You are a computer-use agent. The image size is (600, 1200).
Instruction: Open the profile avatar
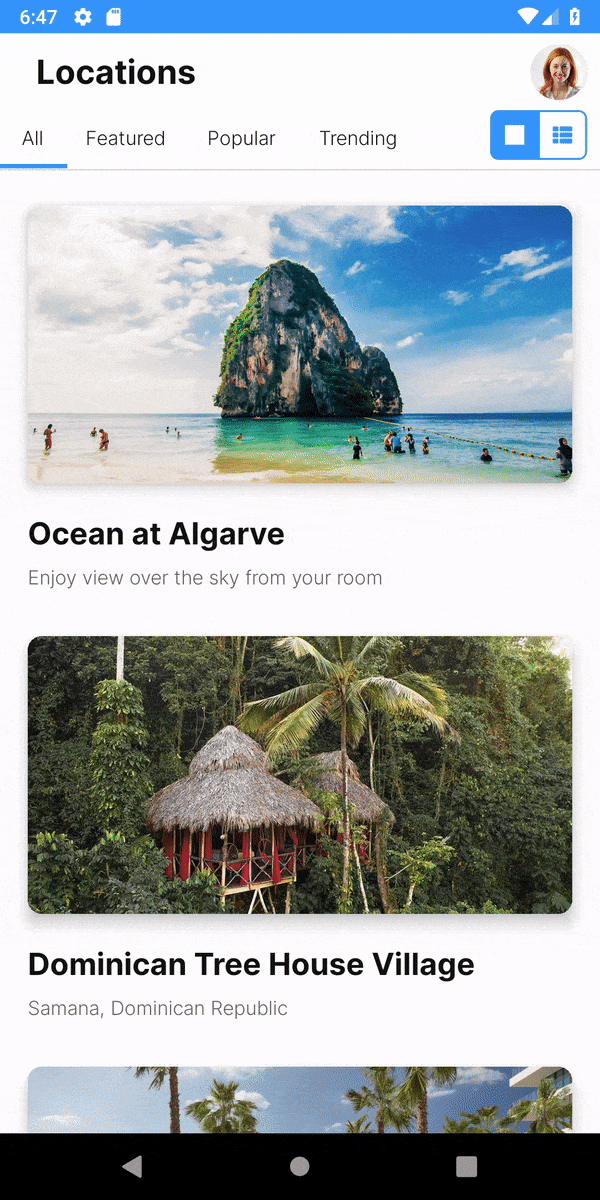pos(559,72)
